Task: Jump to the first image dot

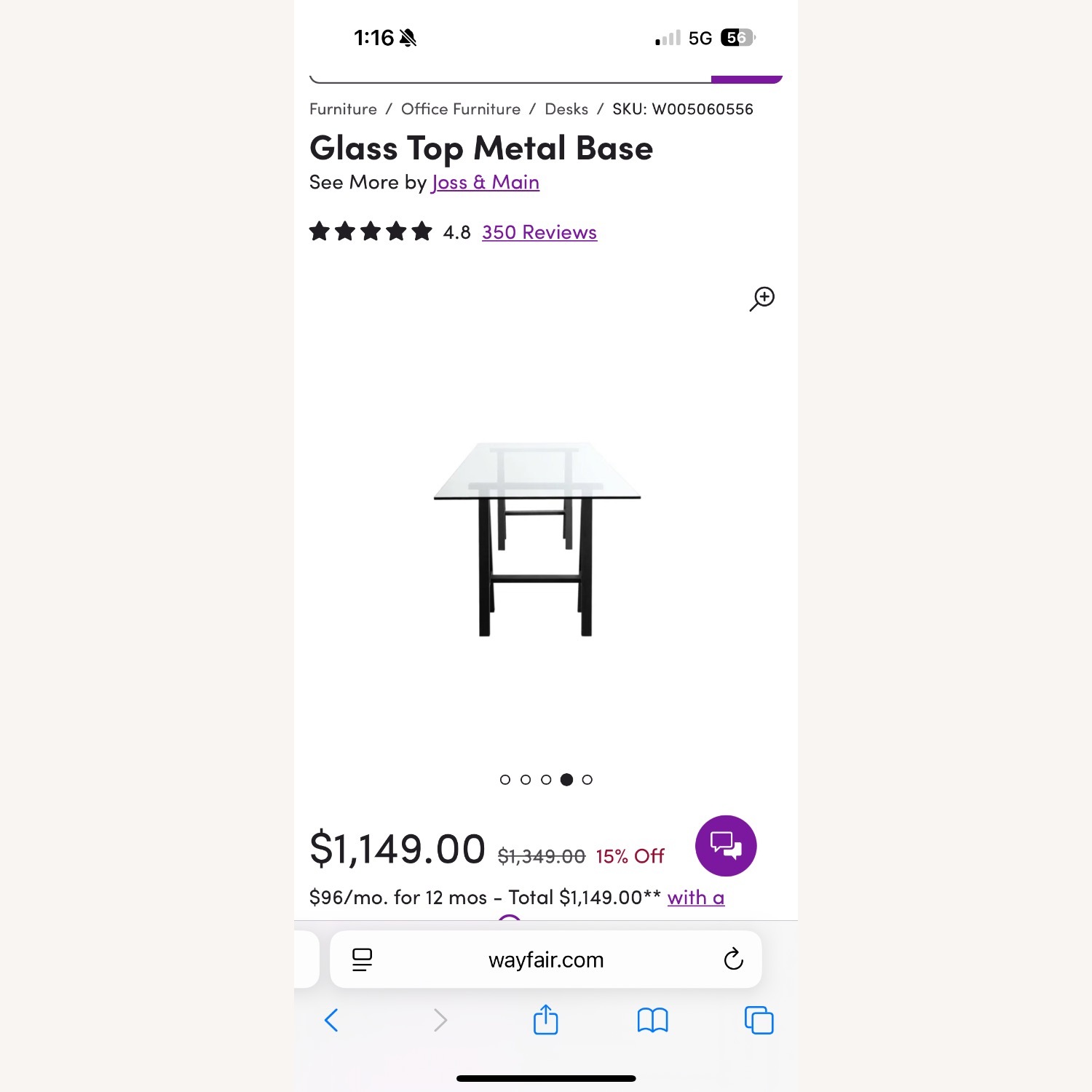Action: tap(505, 780)
